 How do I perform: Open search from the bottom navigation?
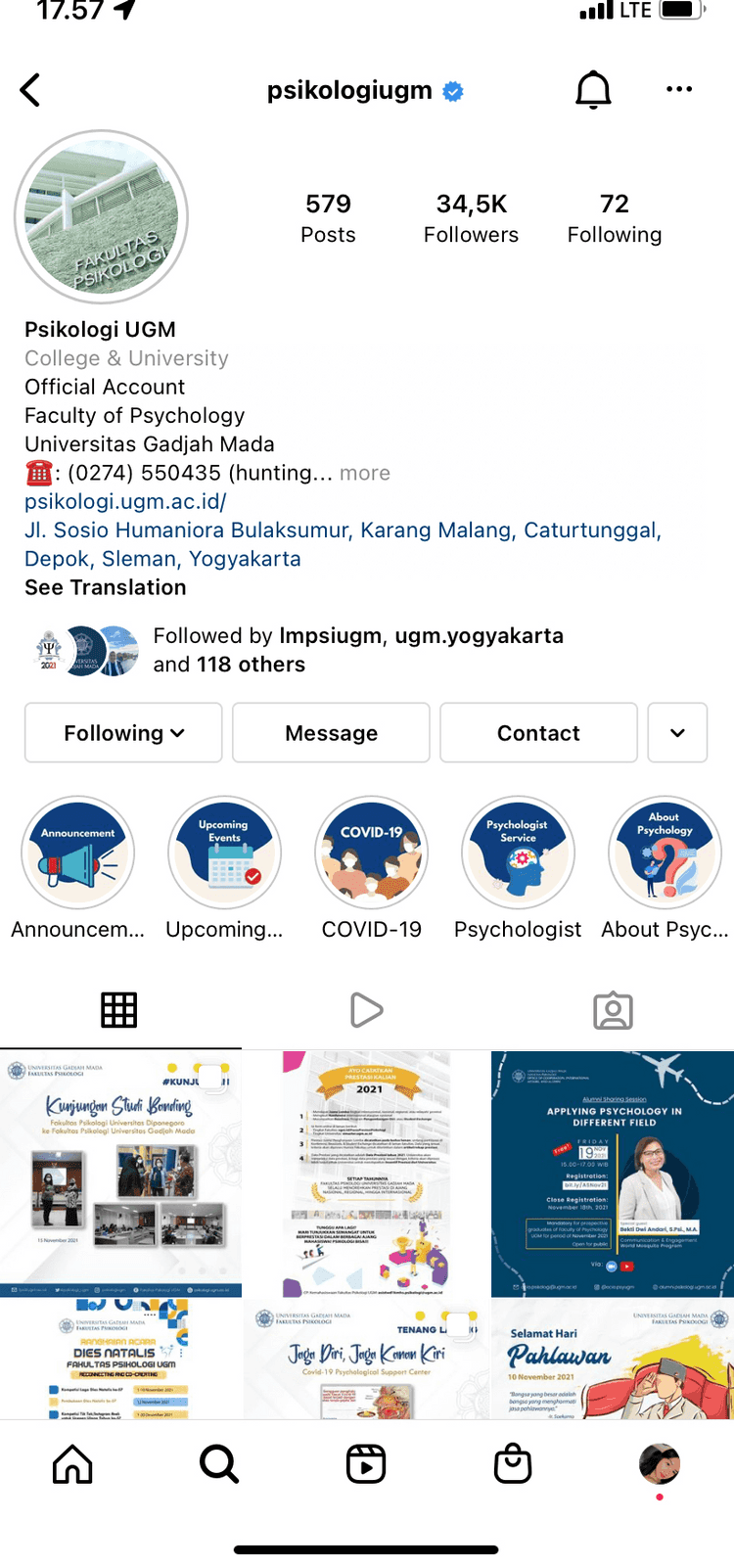pyautogui.click(x=219, y=1464)
